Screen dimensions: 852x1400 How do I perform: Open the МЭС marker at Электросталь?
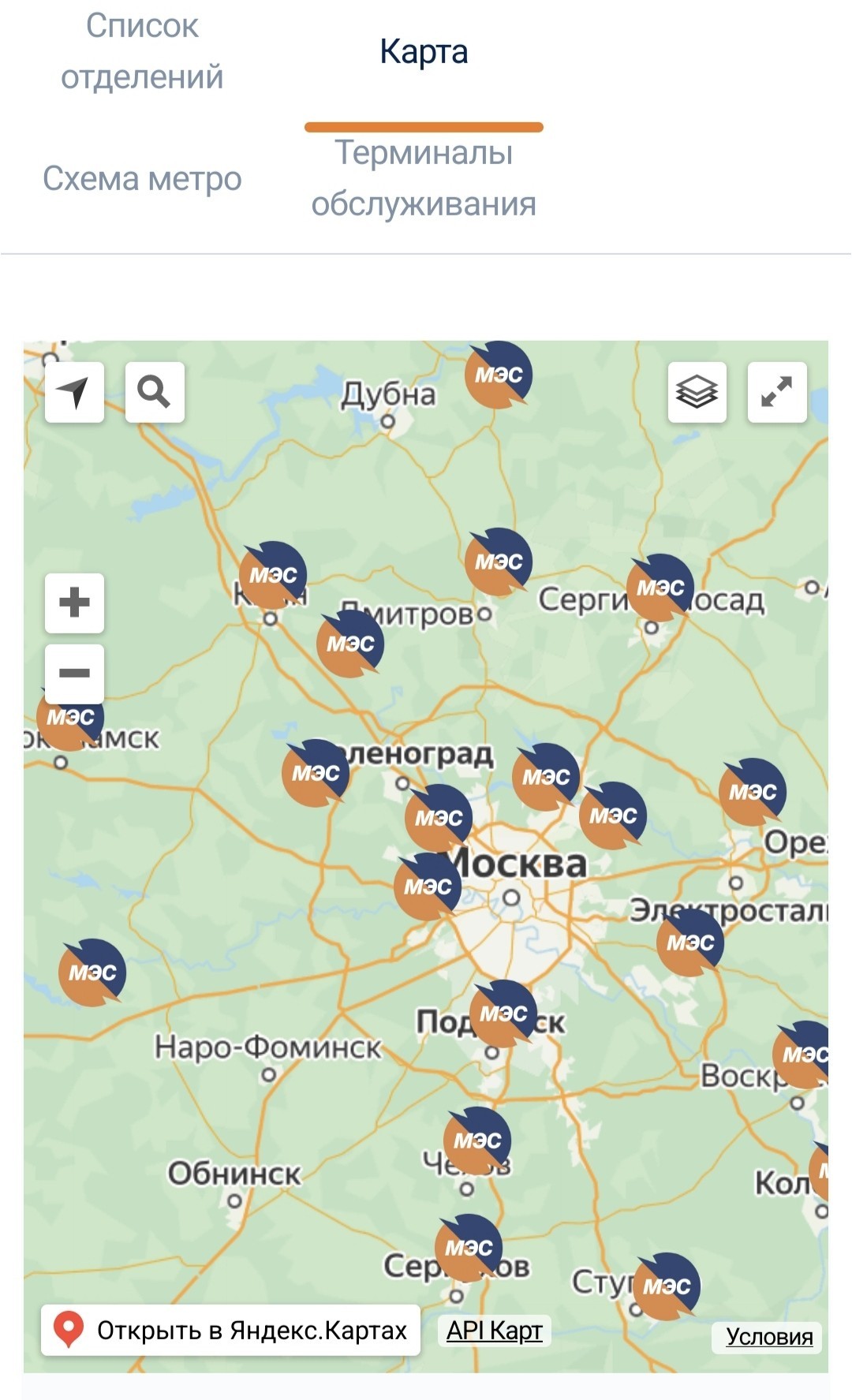click(x=690, y=943)
